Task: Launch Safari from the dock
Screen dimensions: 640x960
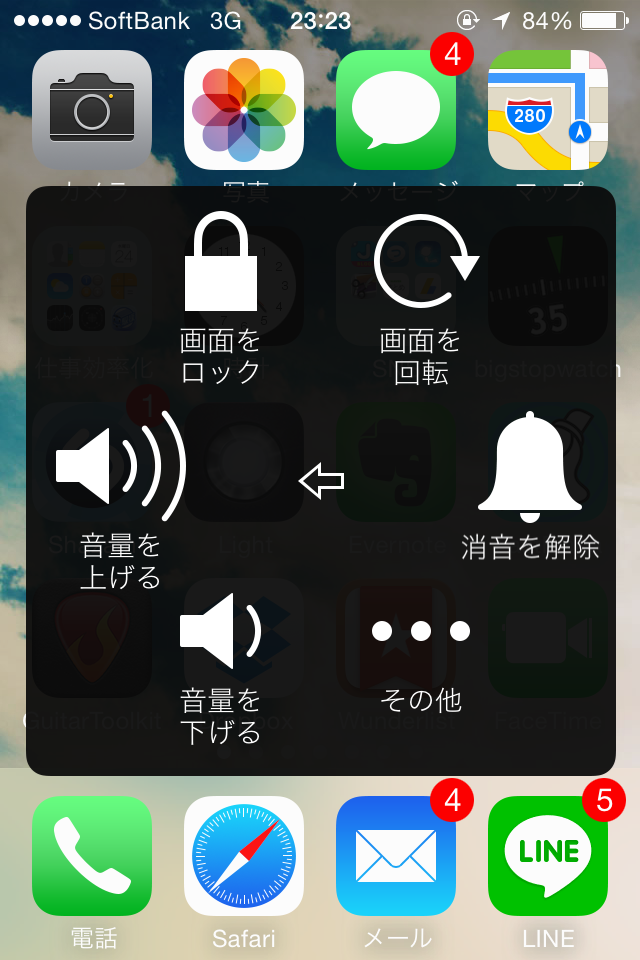Action: coord(244,856)
